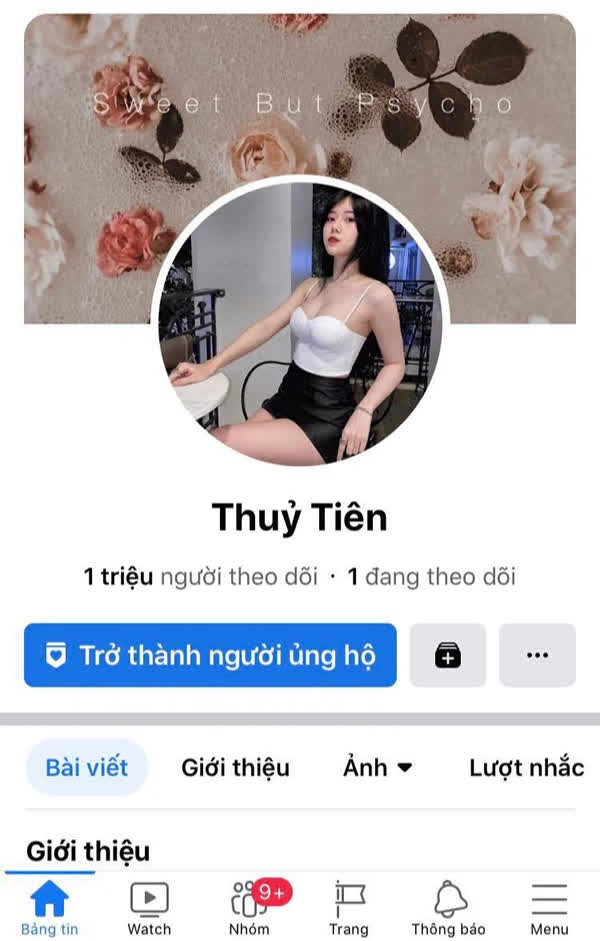View the '1 đang theo dõi' list
This screenshot has width=600, height=941.
(431, 577)
